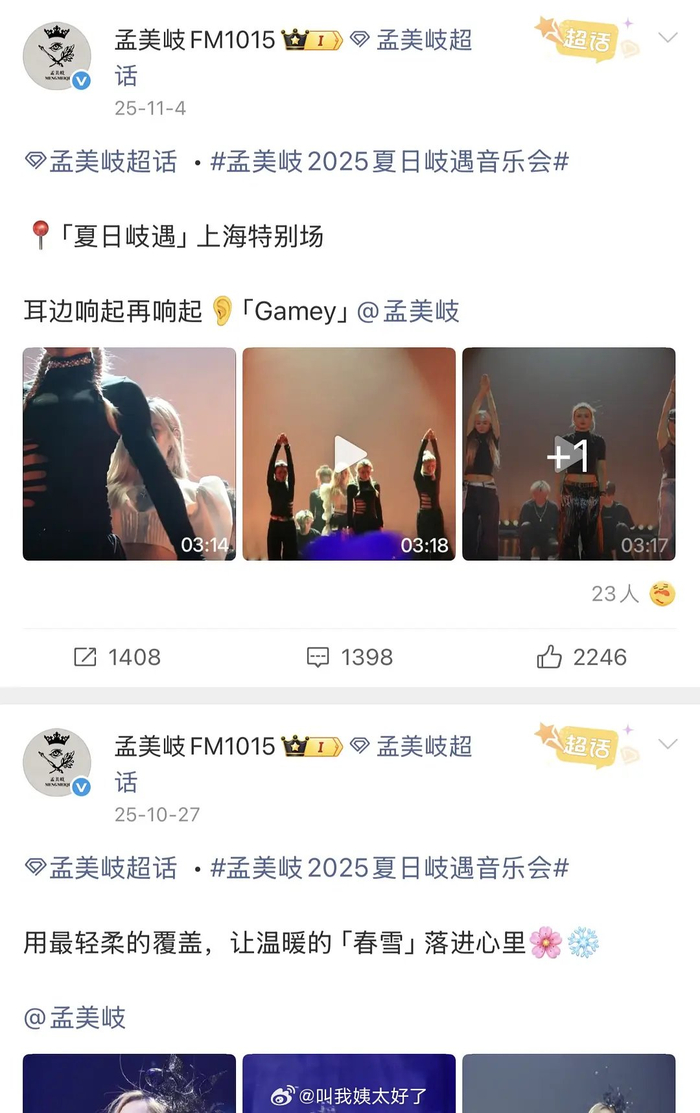Like the post with 2246 likes
Viewport: 700px width, 1113px height.
tap(582, 657)
